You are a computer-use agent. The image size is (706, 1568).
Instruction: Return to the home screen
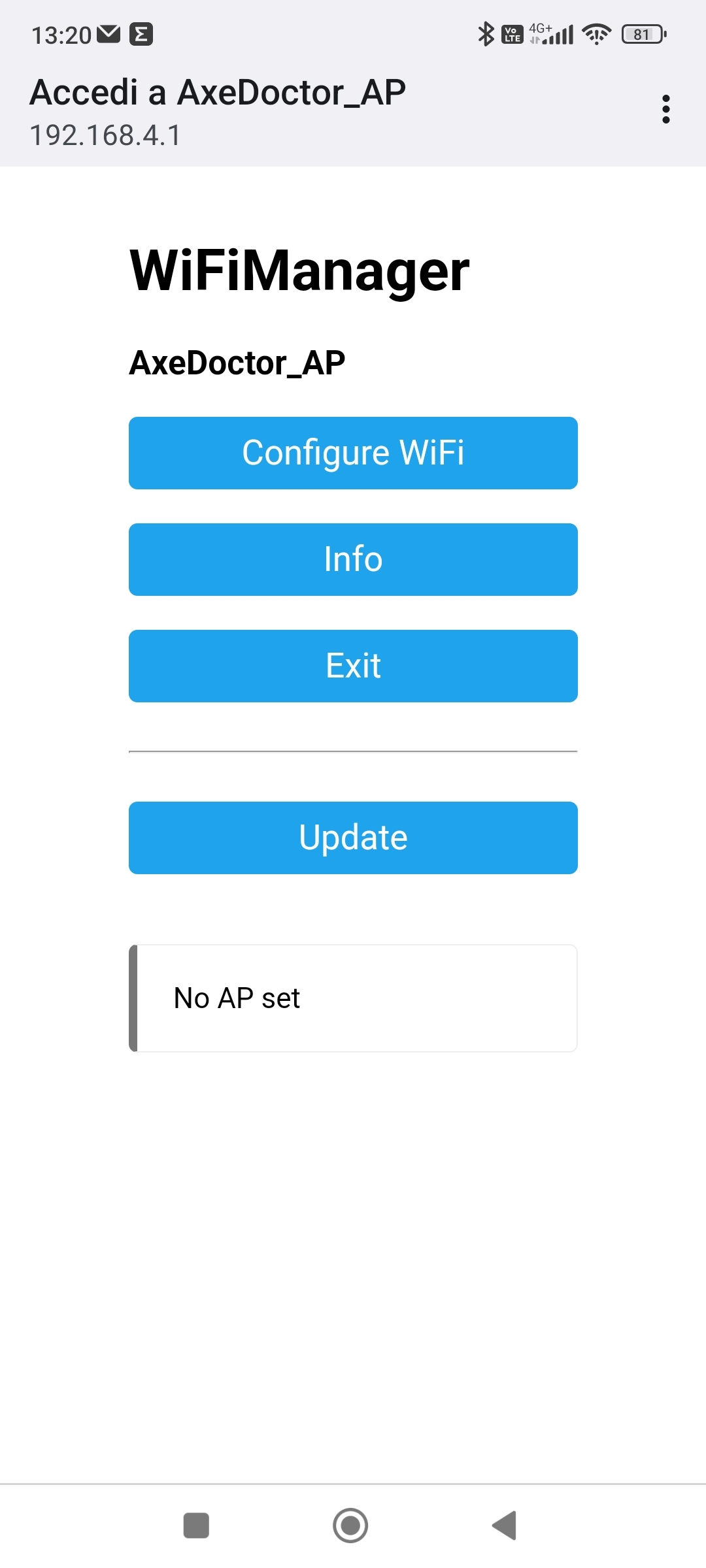click(350, 1526)
